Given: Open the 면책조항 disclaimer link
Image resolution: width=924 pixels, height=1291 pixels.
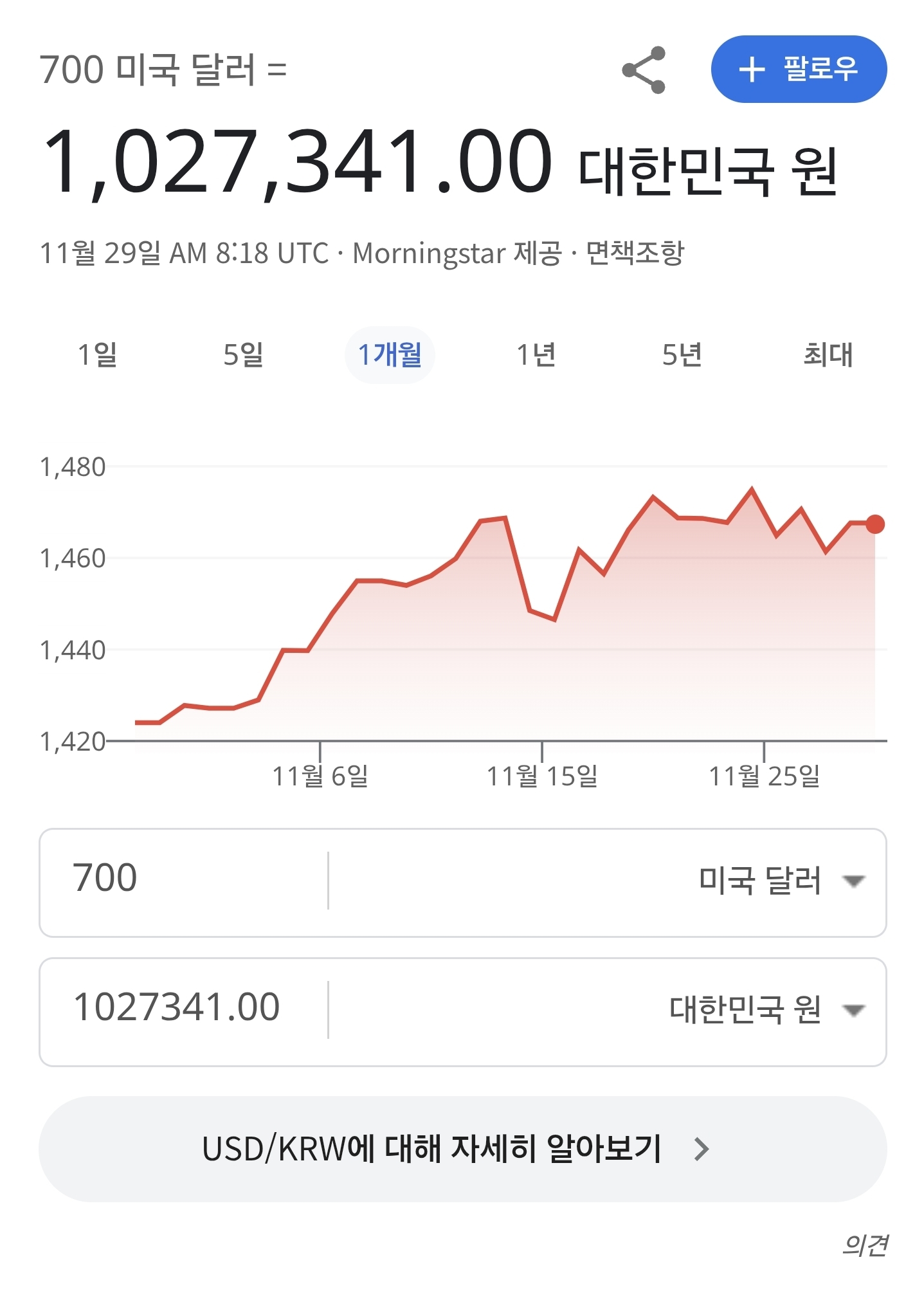Looking at the screenshot, I should tap(635, 253).
